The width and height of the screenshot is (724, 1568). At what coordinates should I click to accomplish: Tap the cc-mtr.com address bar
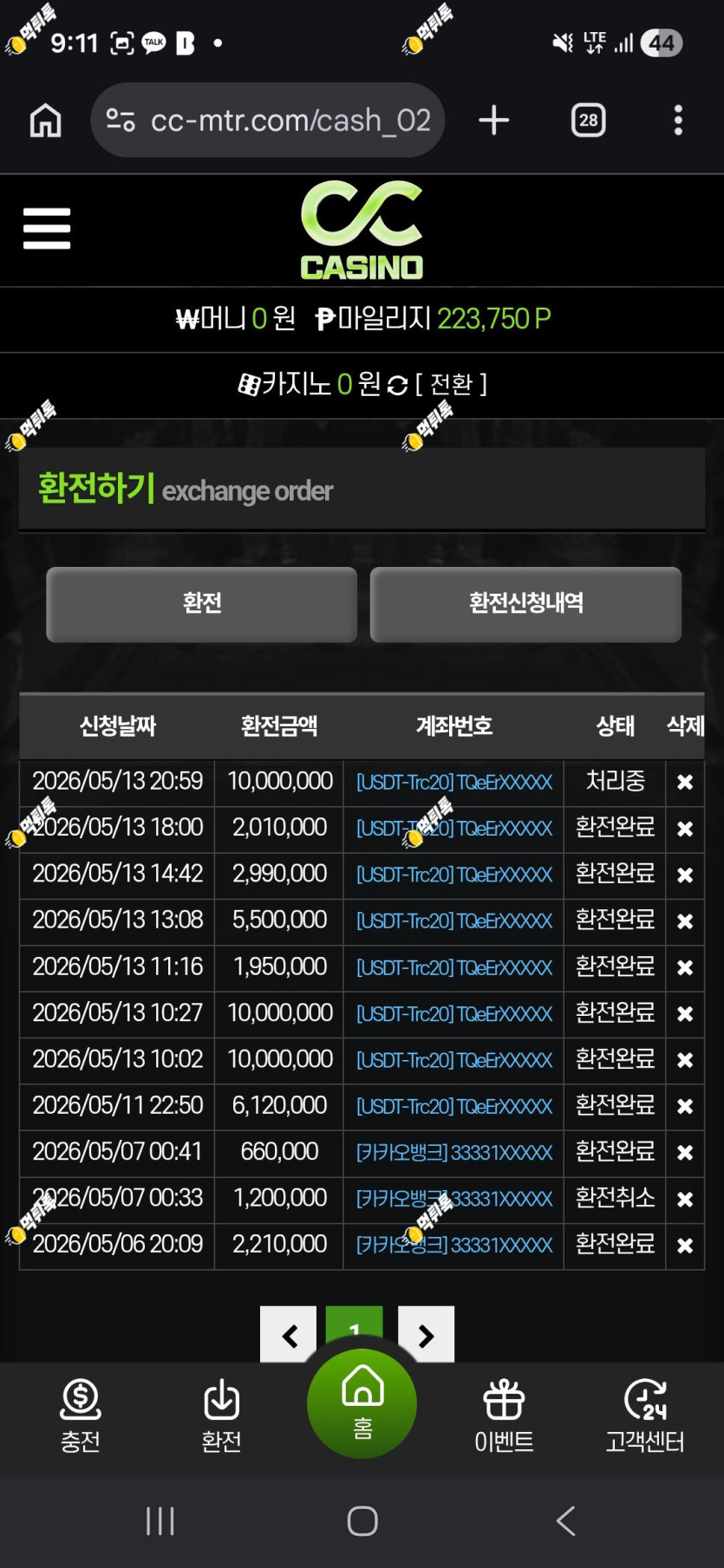[268, 120]
